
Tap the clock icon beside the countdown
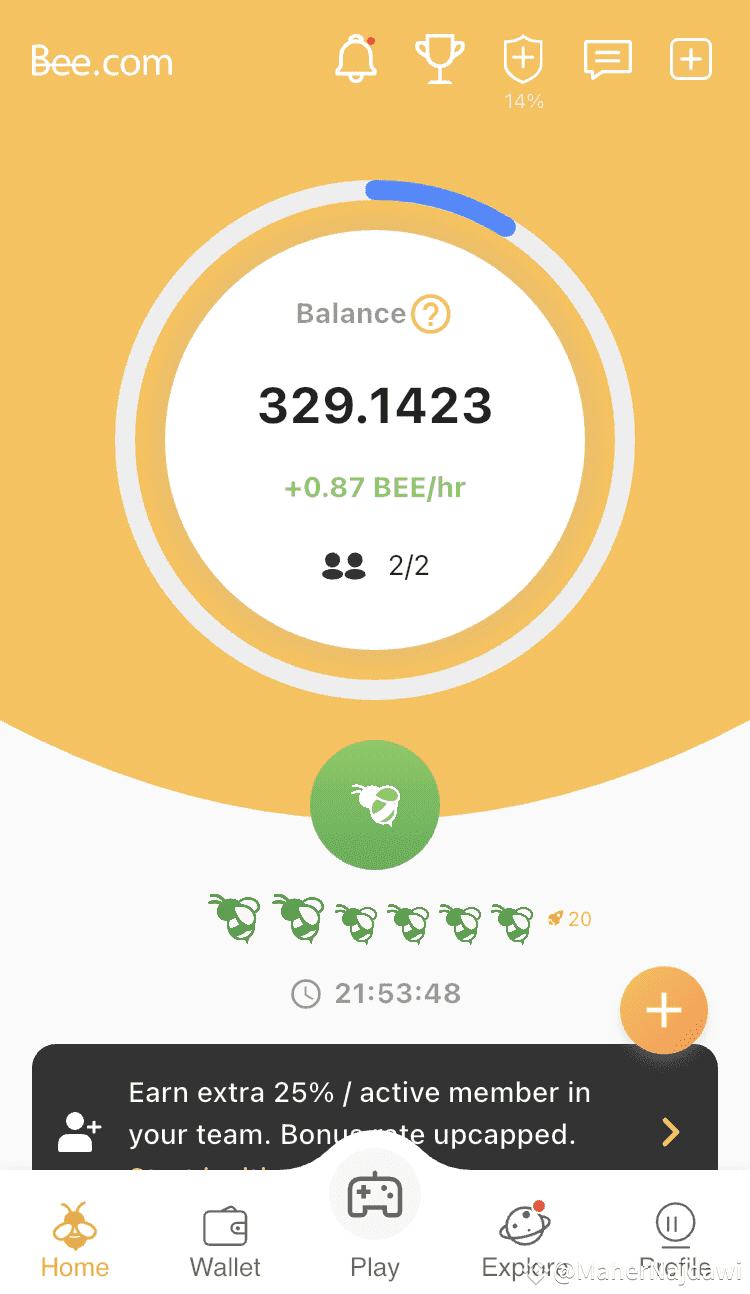pyautogui.click(x=307, y=992)
